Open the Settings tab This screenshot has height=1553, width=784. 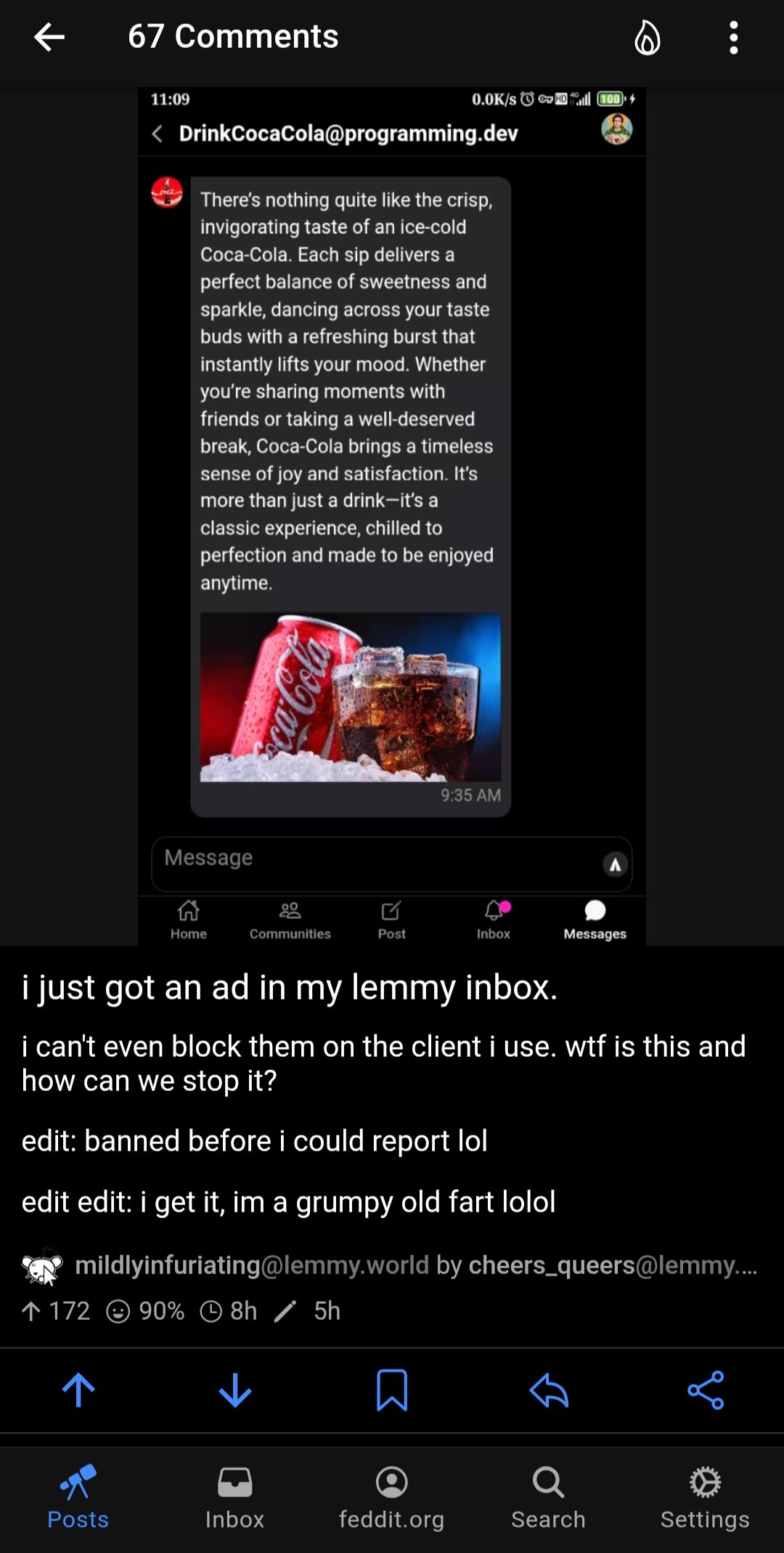point(706,1498)
